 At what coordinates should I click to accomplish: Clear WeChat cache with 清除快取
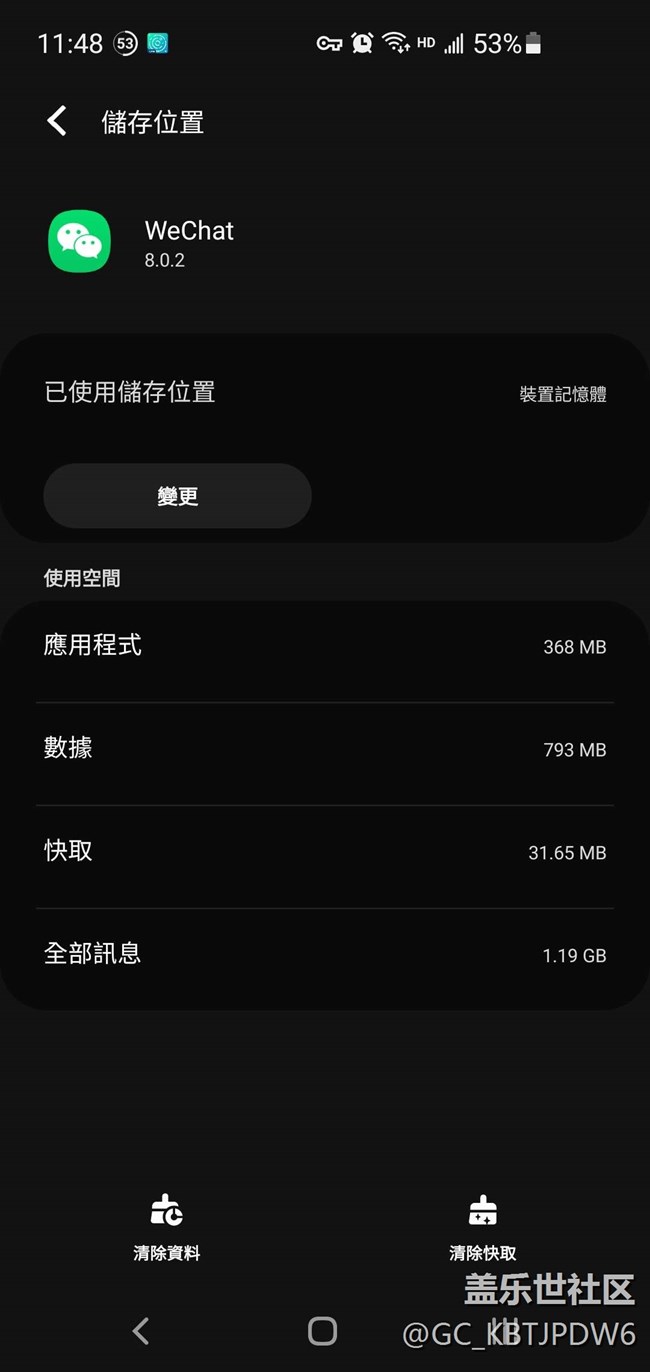coord(482,1226)
